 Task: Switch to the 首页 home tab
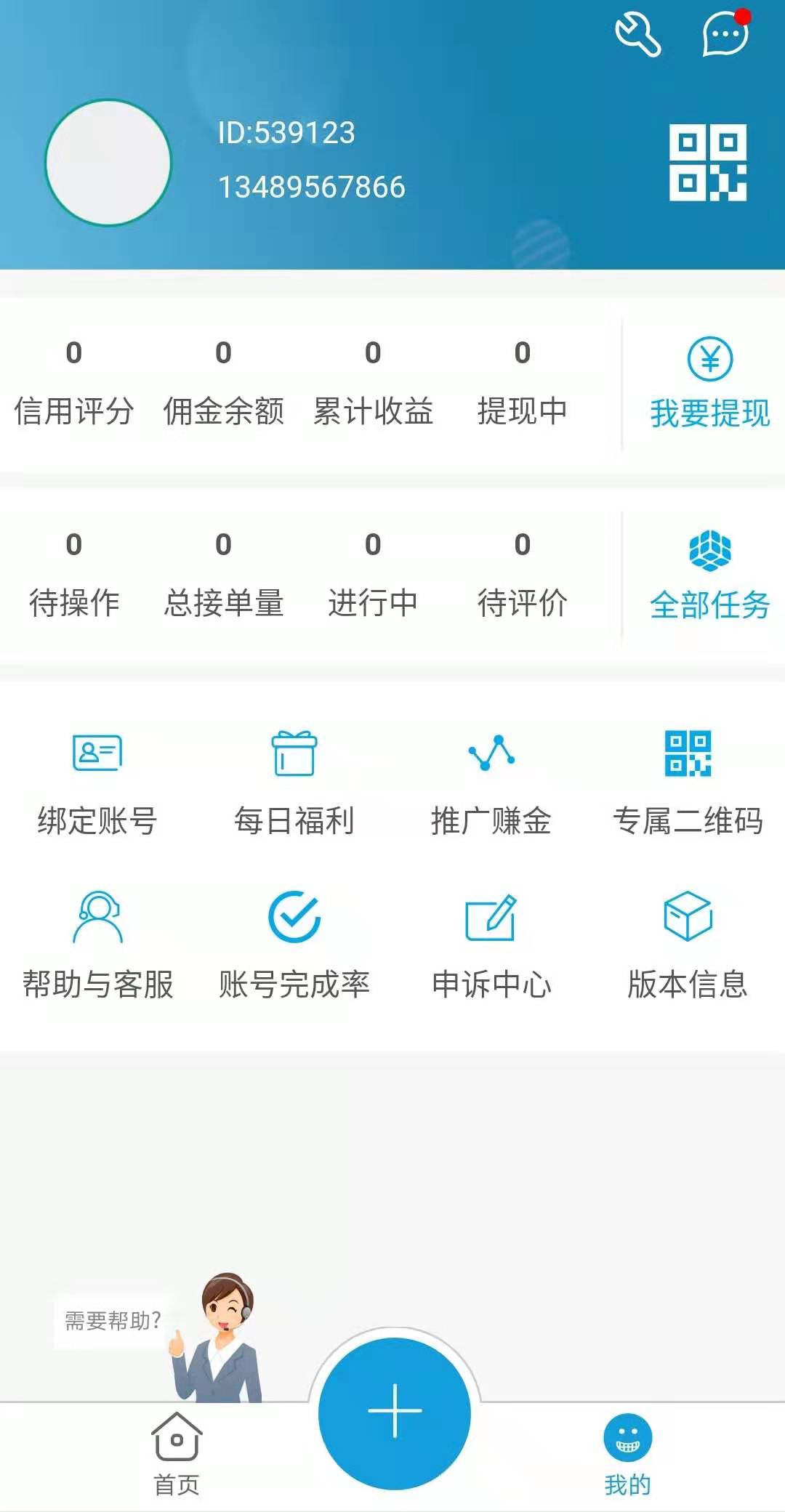[177, 1455]
